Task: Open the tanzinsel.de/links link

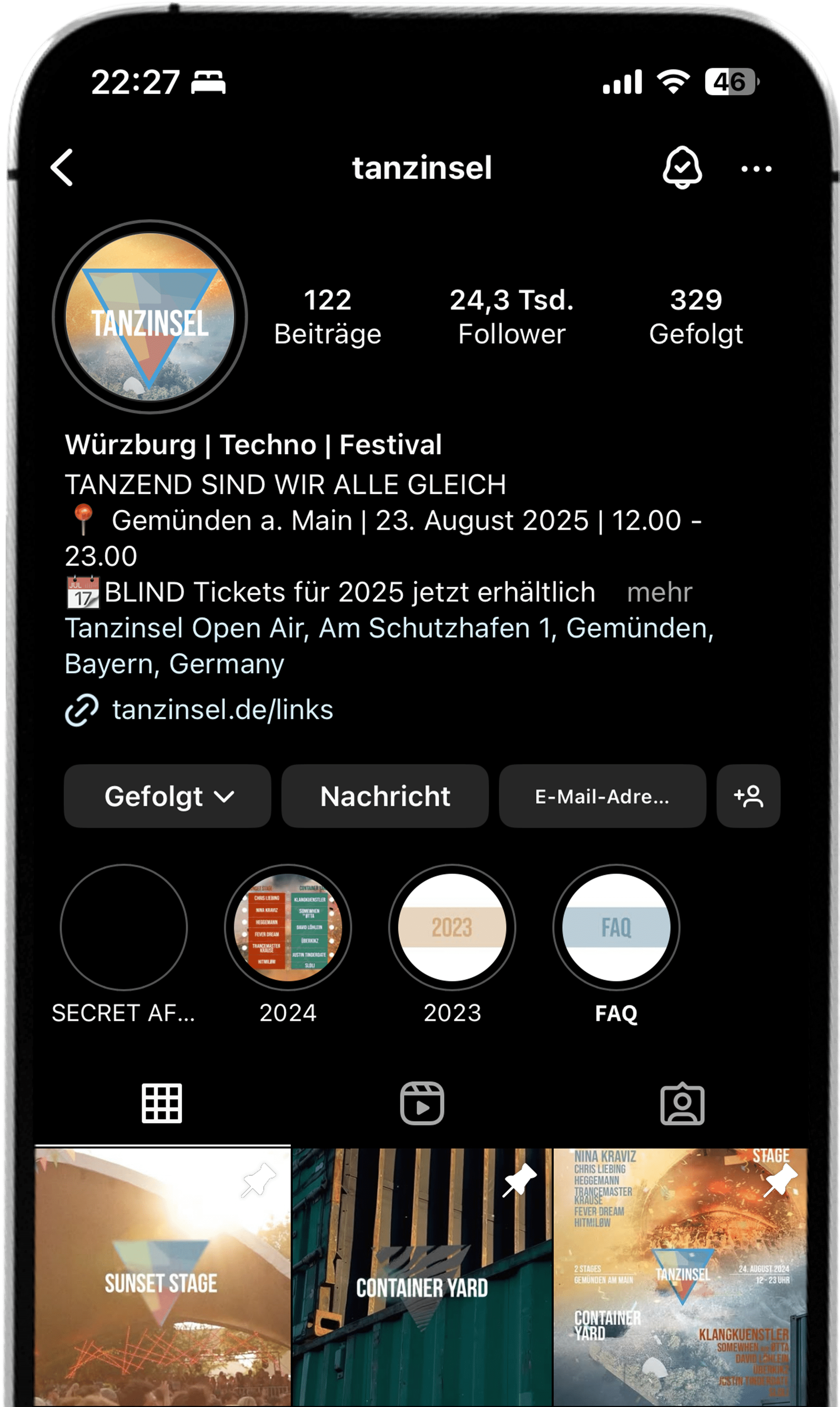Action: pyautogui.click(x=222, y=710)
